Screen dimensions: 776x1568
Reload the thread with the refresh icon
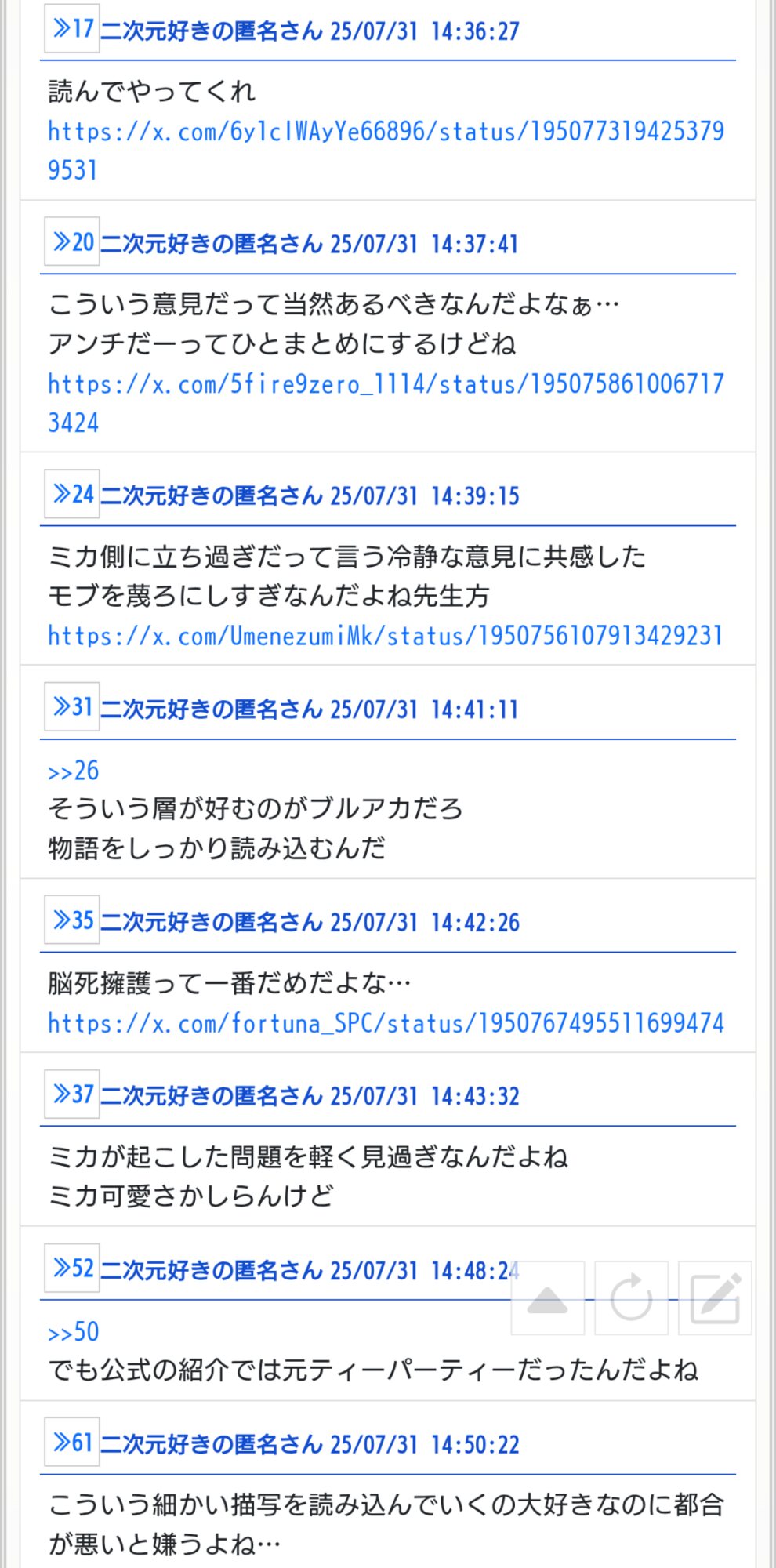631,1298
